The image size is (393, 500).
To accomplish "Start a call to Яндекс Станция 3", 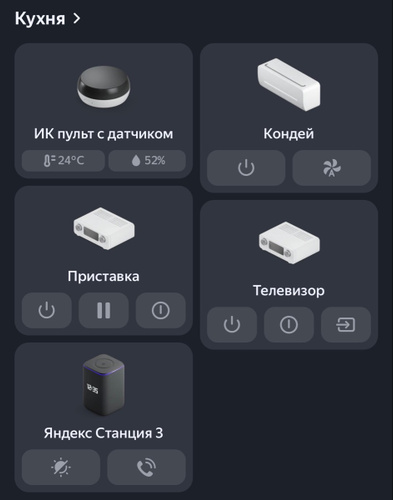I will click(146, 467).
